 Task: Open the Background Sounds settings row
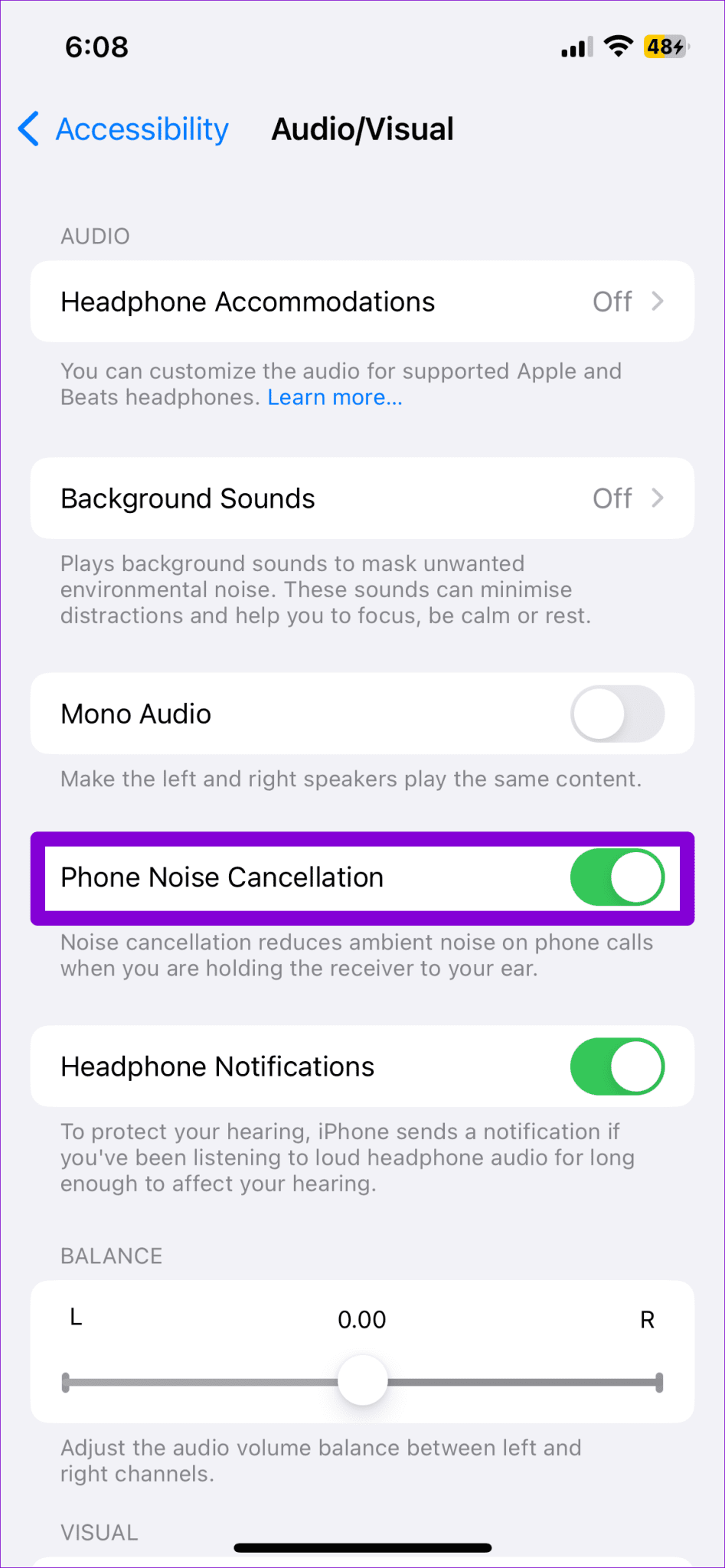[x=306, y=498]
